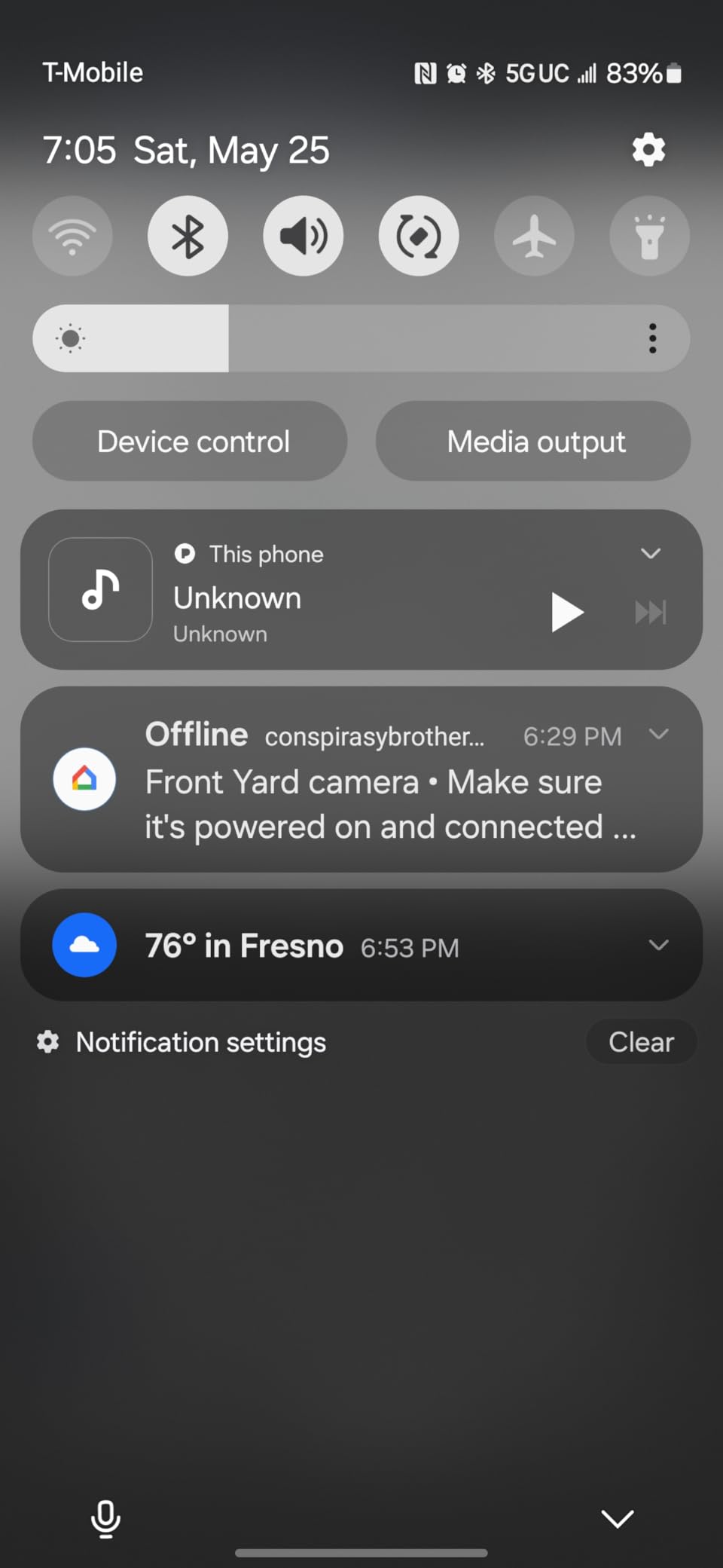Viewport: 723px width, 1568px height.
Task: Play the Unknown track
Action: 567,612
